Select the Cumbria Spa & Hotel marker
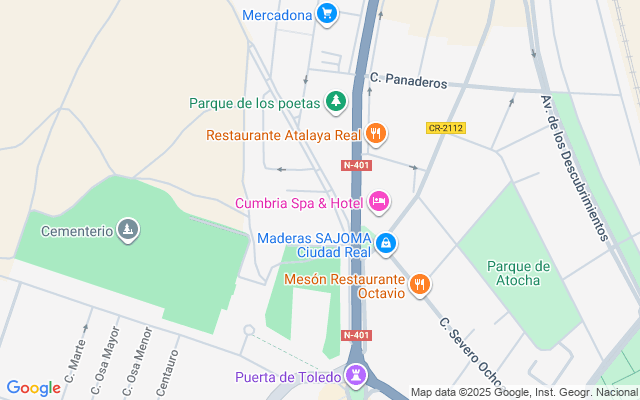Screen dimensions: 640x400 click(x=379, y=203)
